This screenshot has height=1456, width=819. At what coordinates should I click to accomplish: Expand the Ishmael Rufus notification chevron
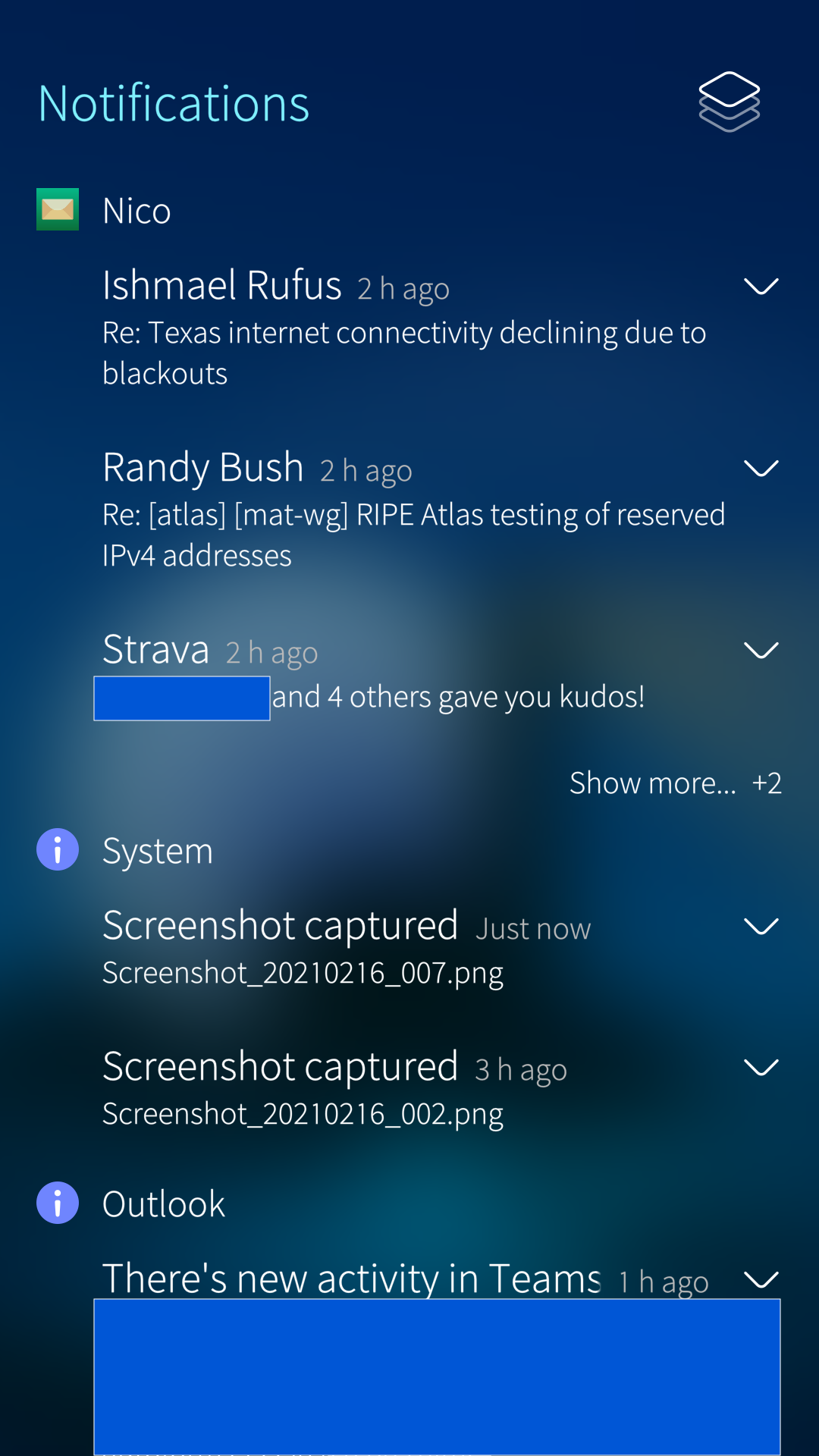761,286
